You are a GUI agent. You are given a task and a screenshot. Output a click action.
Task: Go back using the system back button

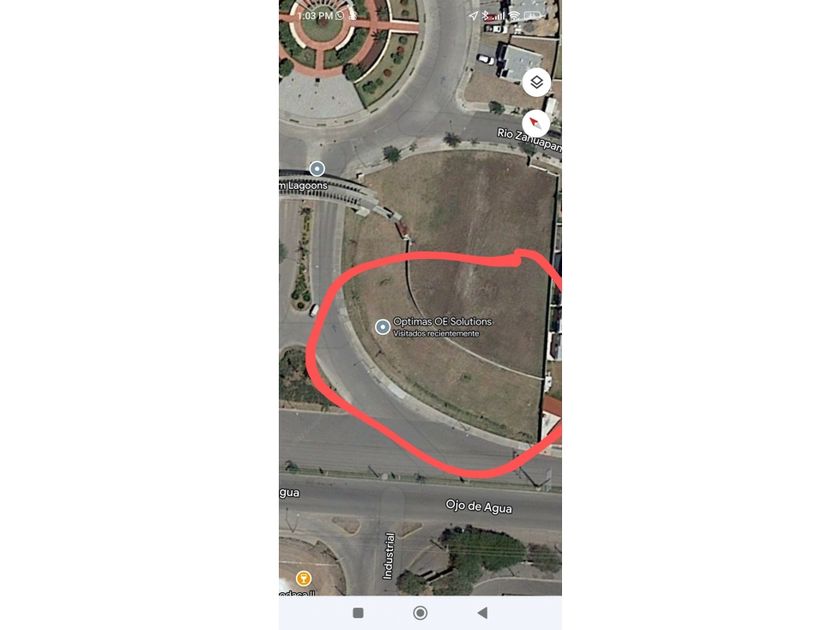click(x=482, y=612)
